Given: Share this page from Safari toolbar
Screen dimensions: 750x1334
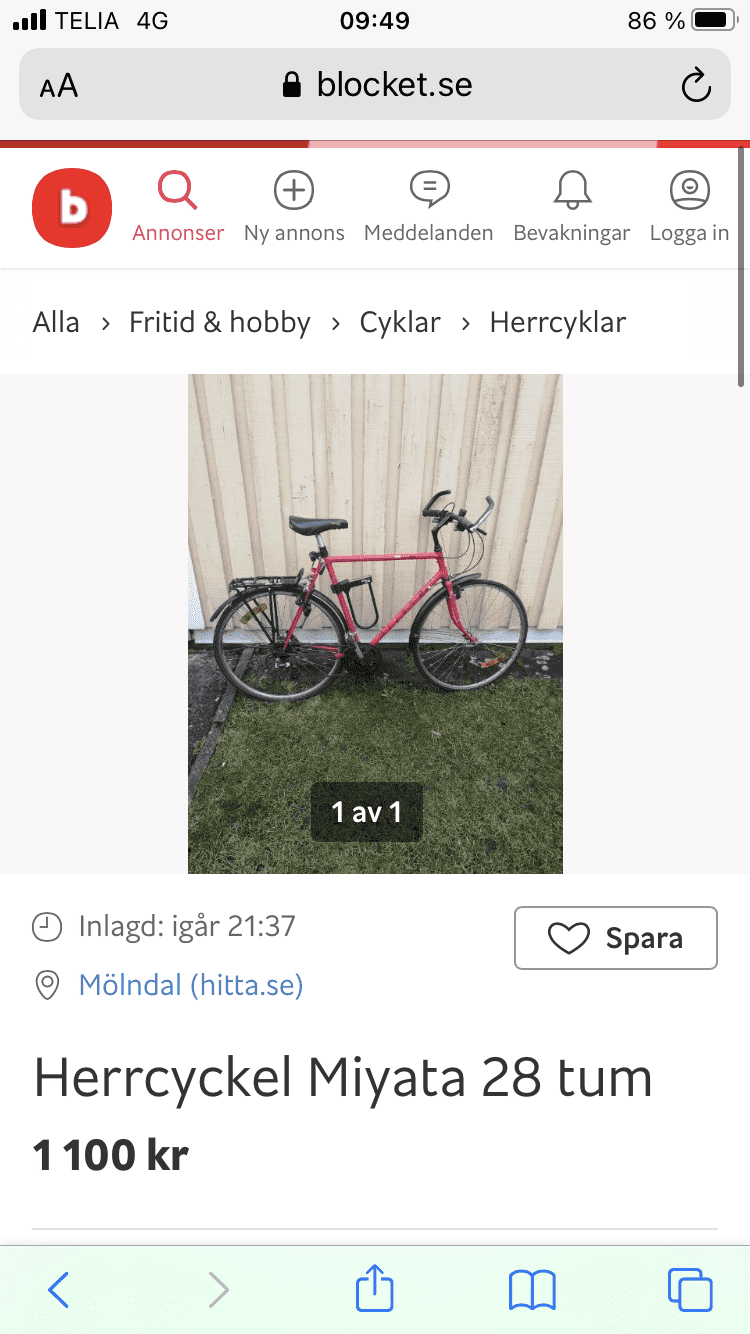Looking at the screenshot, I should (375, 1288).
